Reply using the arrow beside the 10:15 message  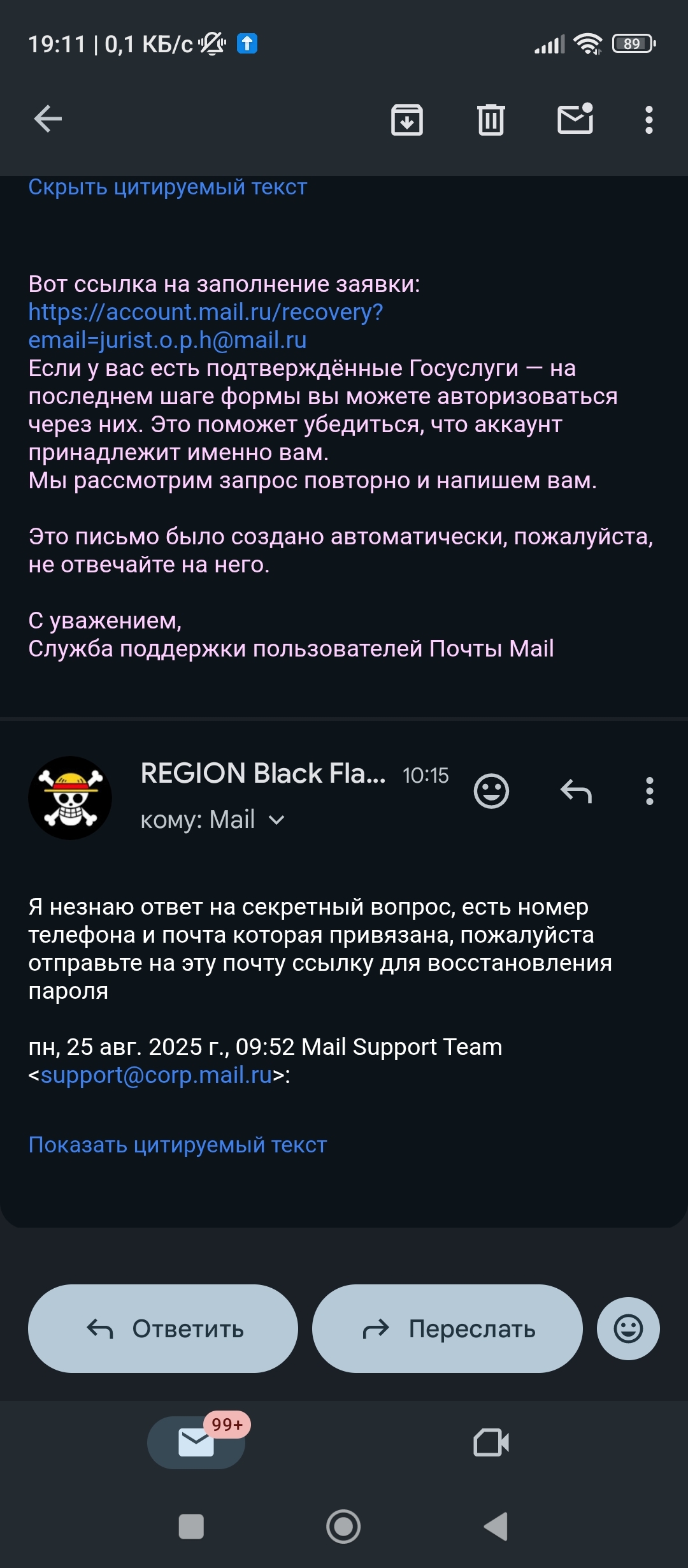[x=576, y=792]
